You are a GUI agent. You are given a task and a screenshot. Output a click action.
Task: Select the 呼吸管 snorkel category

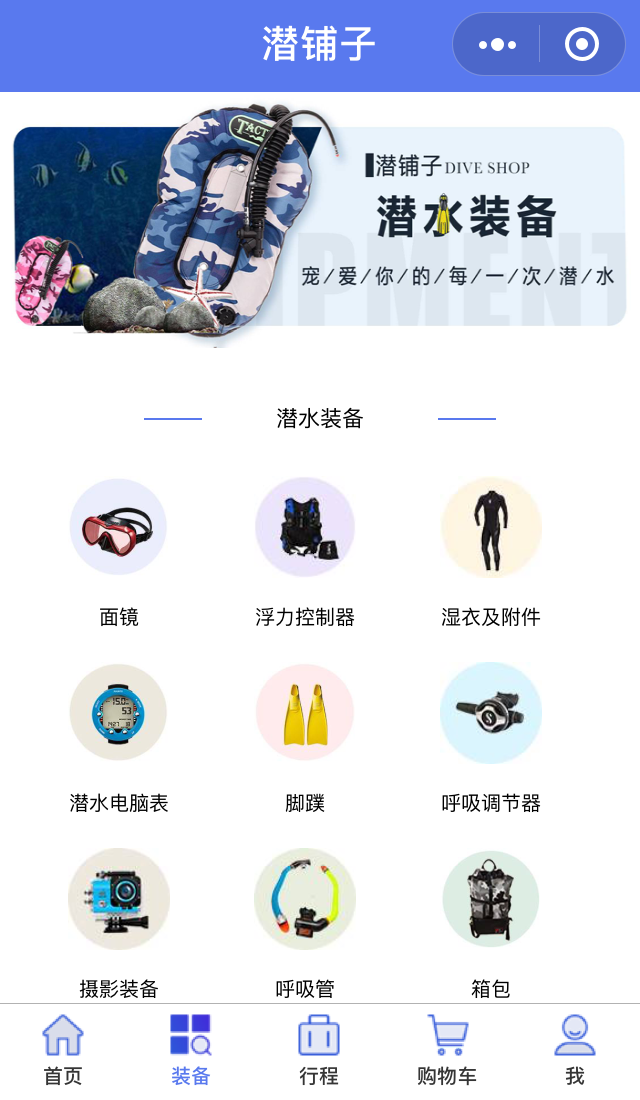(x=305, y=925)
